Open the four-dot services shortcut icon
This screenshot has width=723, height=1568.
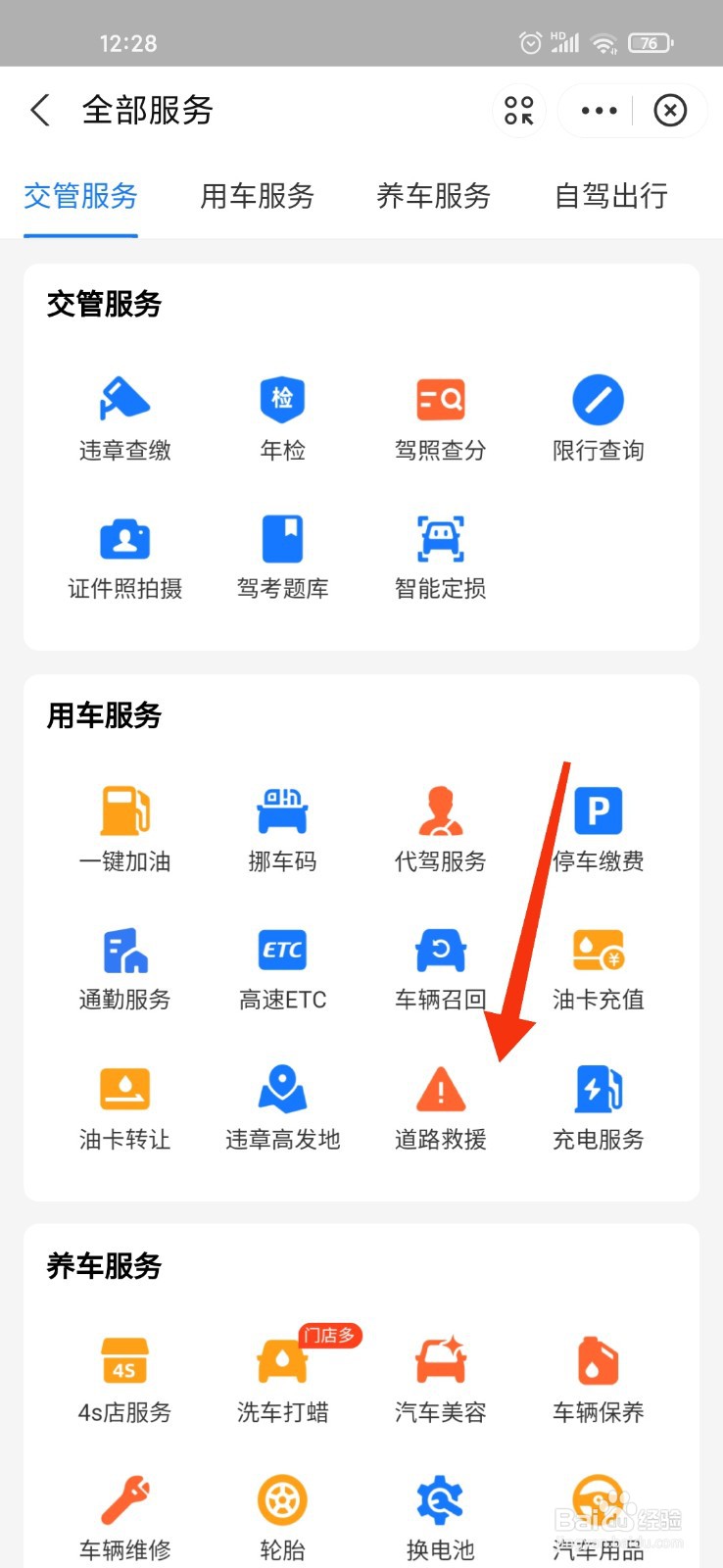click(x=519, y=111)
